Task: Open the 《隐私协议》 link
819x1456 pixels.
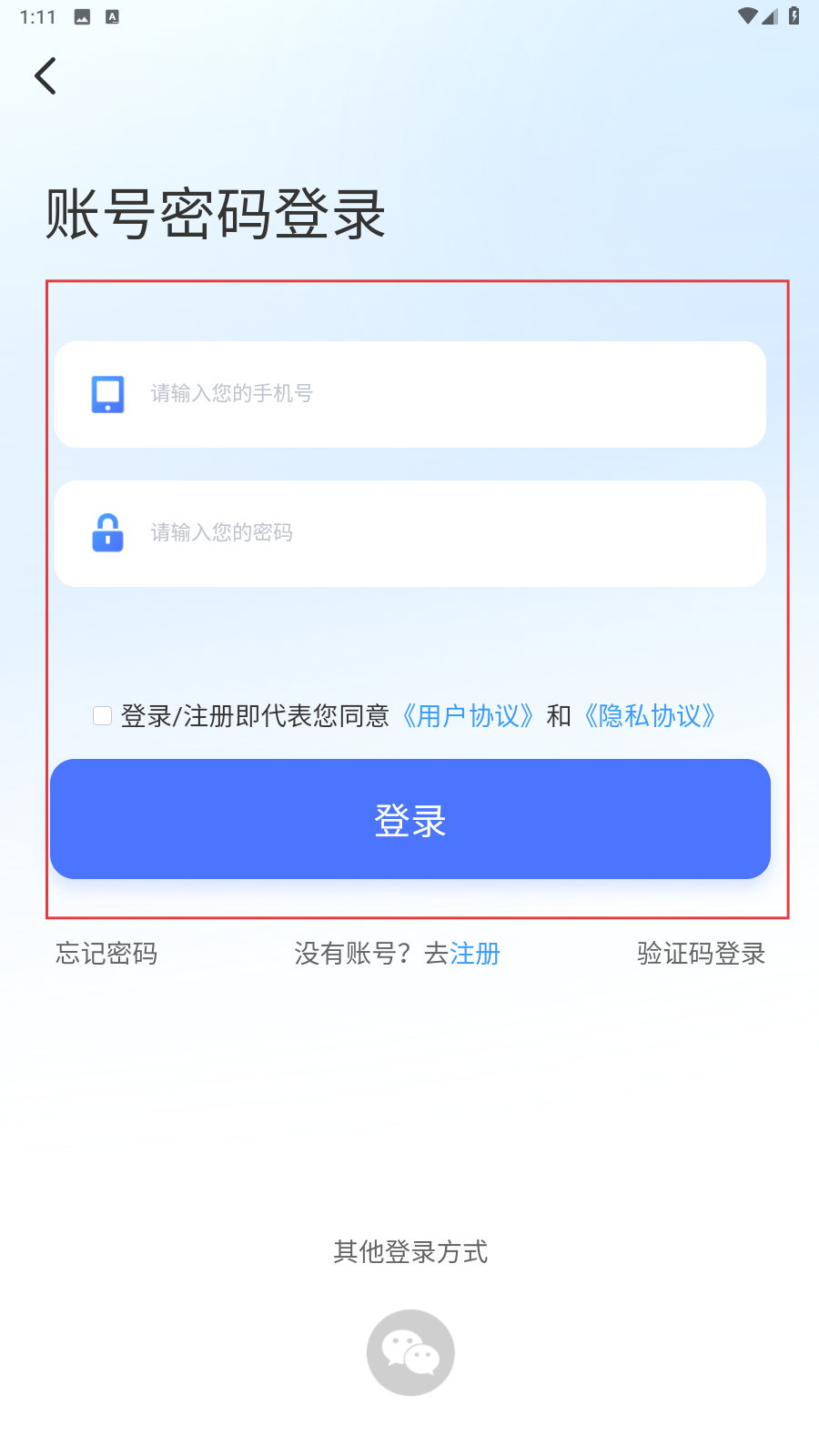Action: (650, 716)
